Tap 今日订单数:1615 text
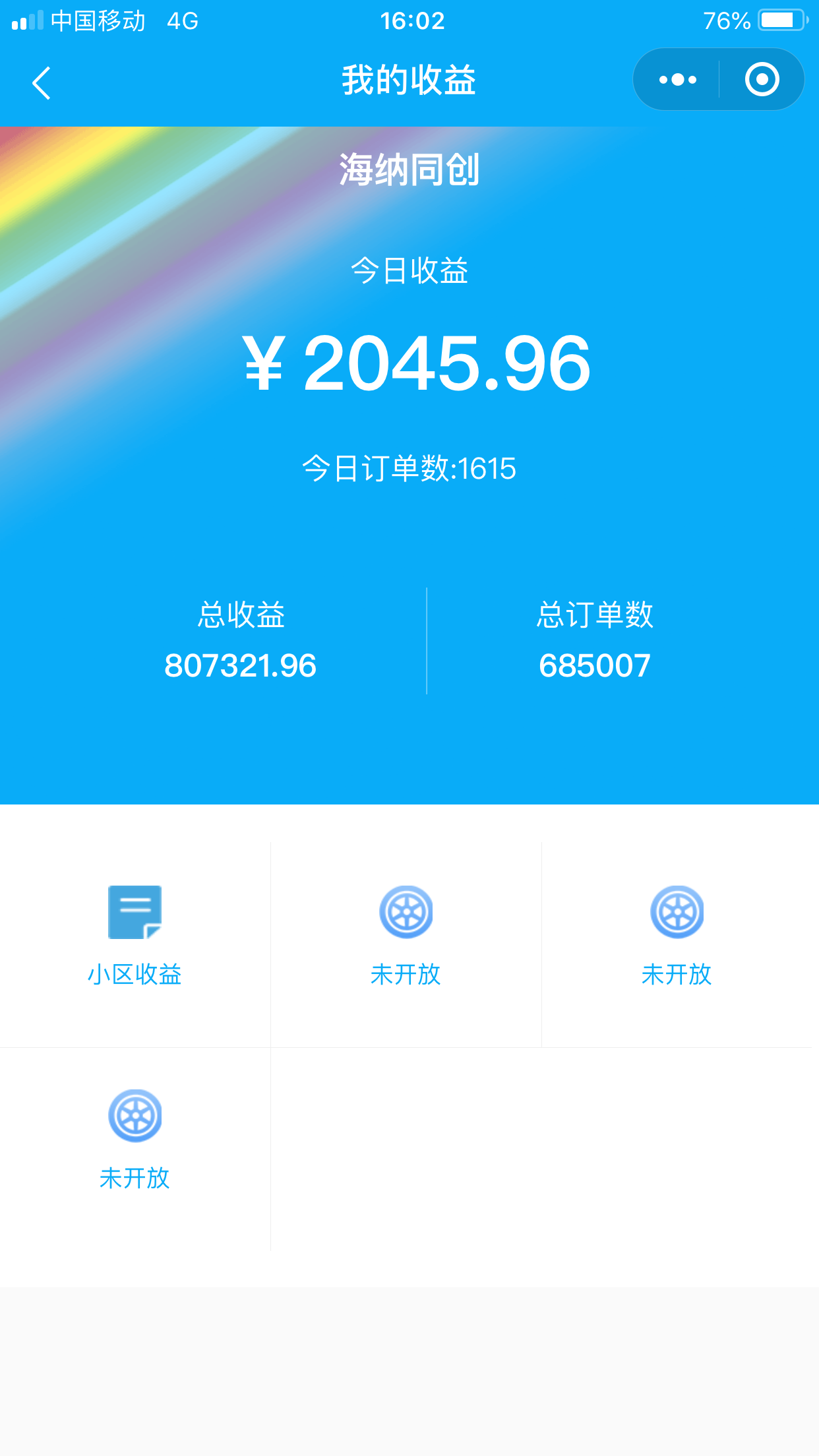 (409, 468)
